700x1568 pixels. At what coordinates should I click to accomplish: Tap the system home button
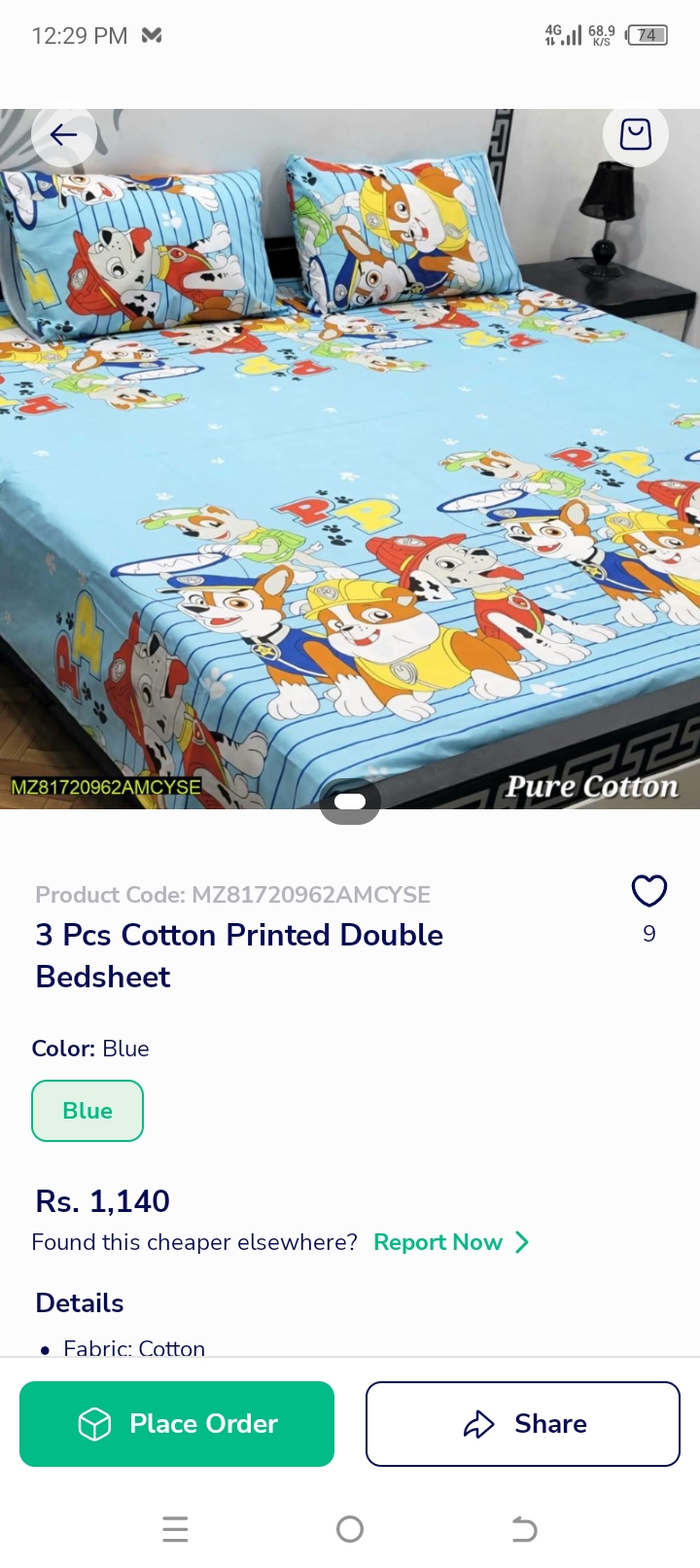point(350,1529)
